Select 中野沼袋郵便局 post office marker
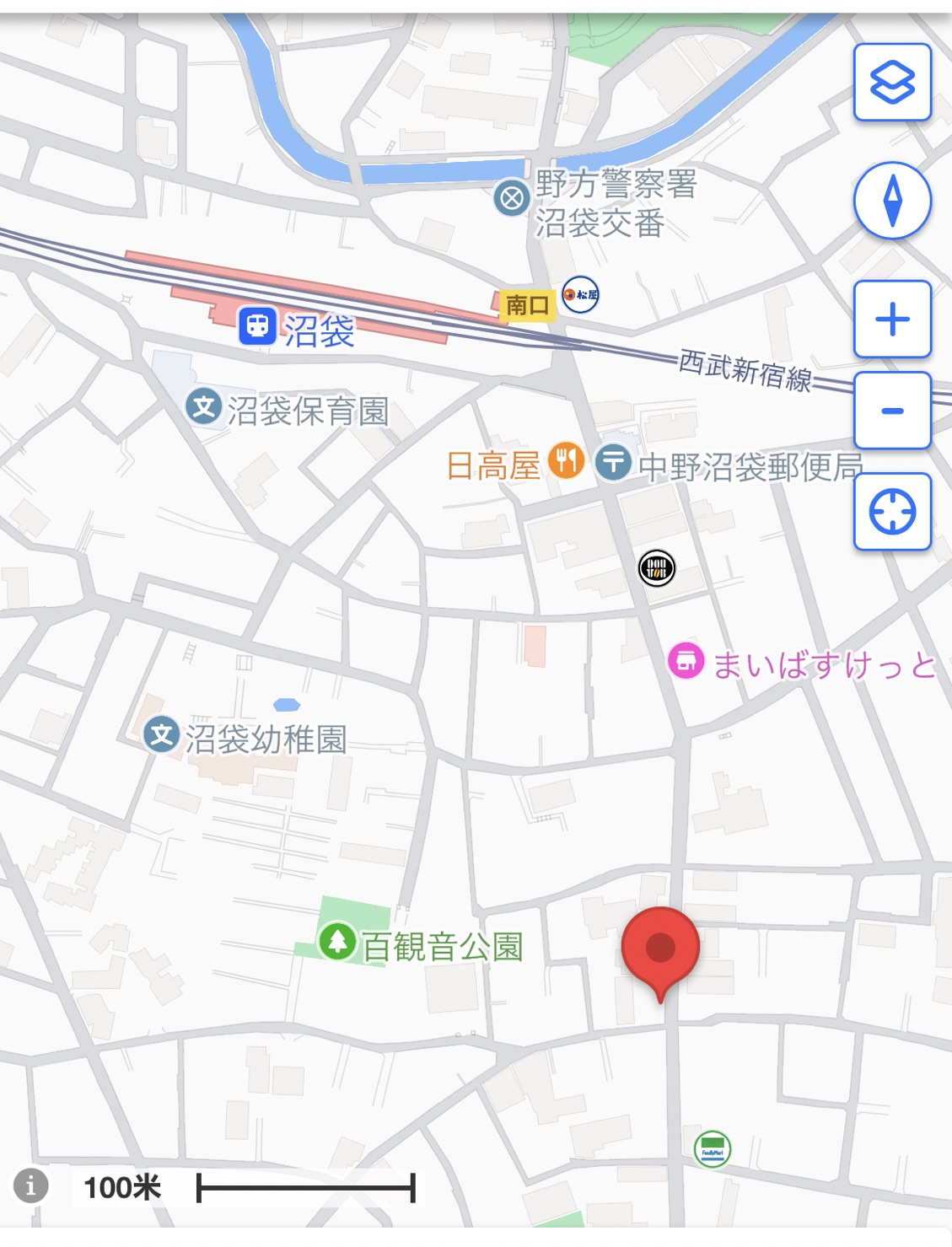 [613, 462]
